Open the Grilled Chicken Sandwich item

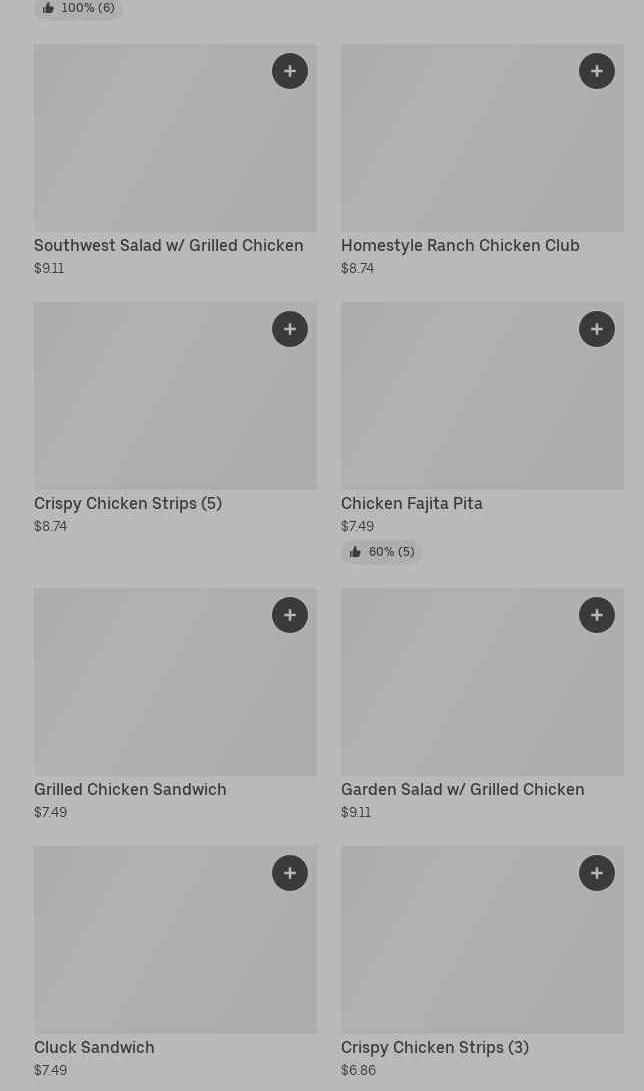(x=130, y=789)
